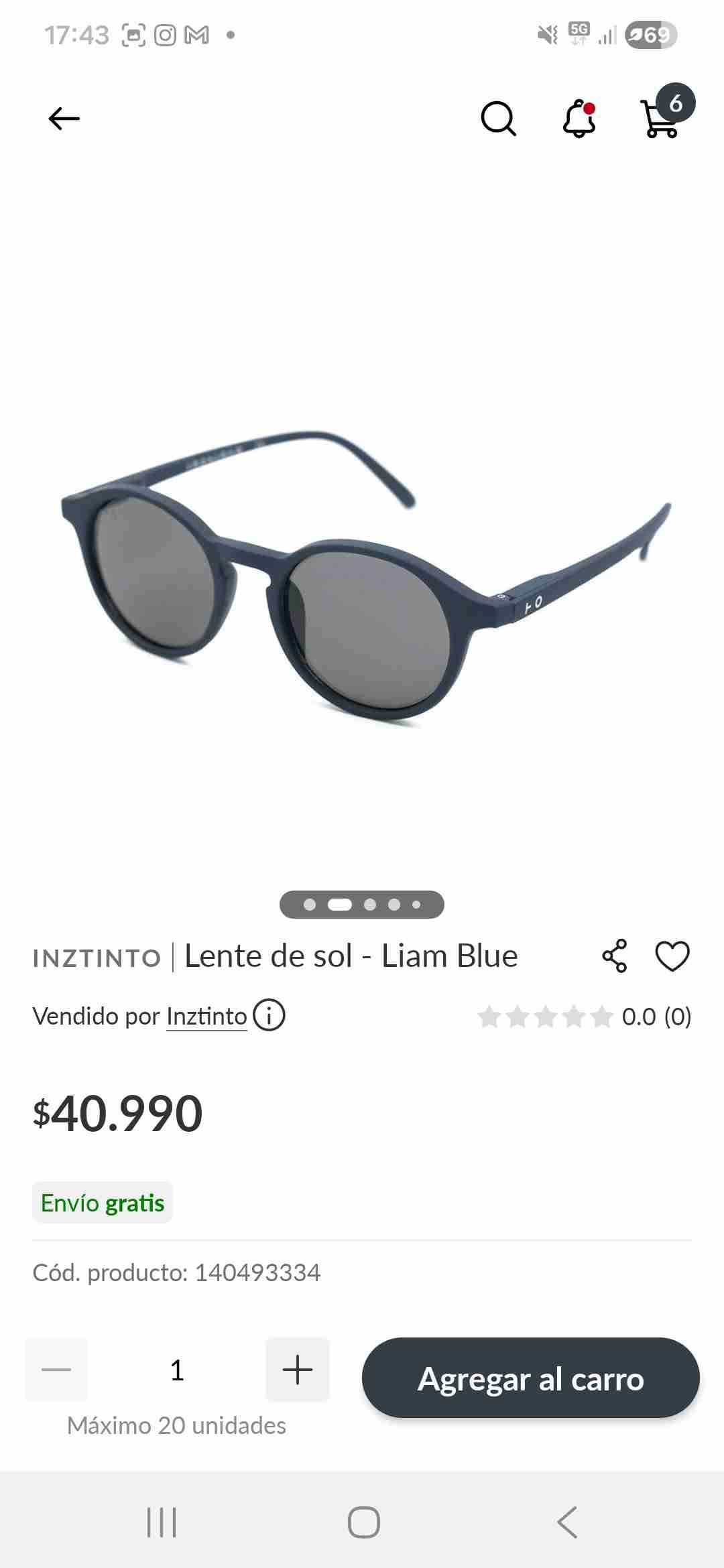
Task: Open the notifications bell
Action: pyautogui.click(x=579, y=119)
